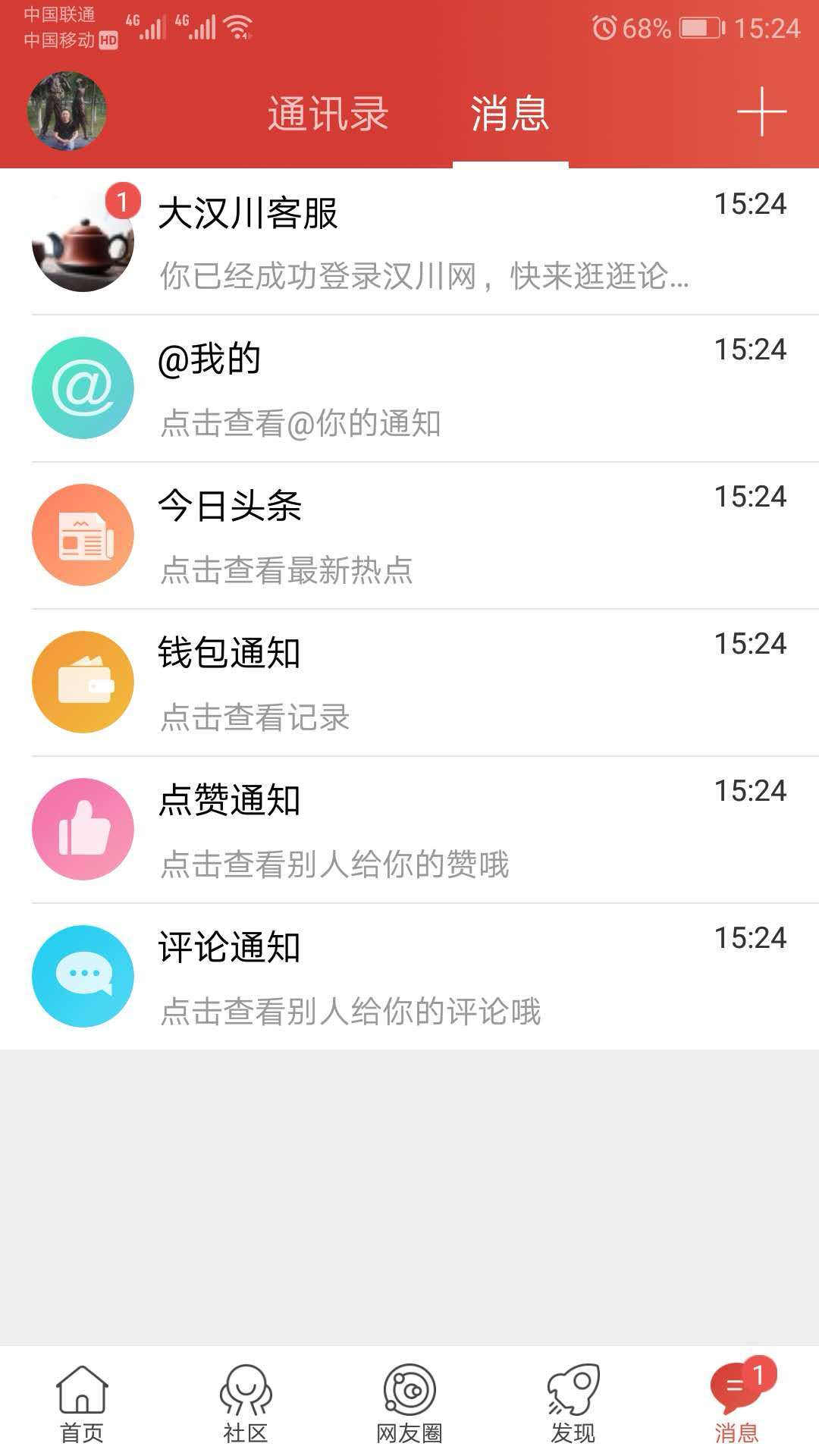Open the @我的 mentions notification icon
The width and height of the screenshot is (819, 1456).
pos(83,387)
